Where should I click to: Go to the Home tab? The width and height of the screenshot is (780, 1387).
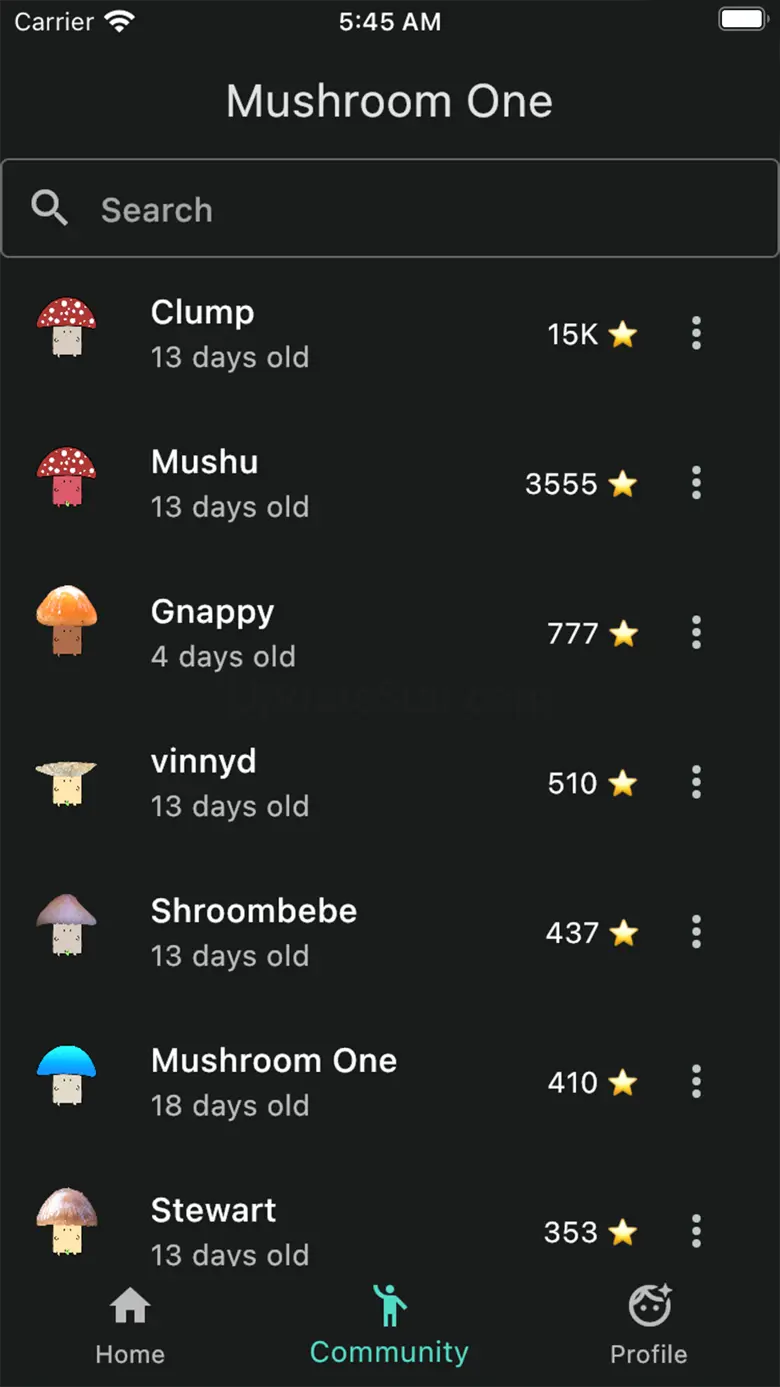point(130,1327)
